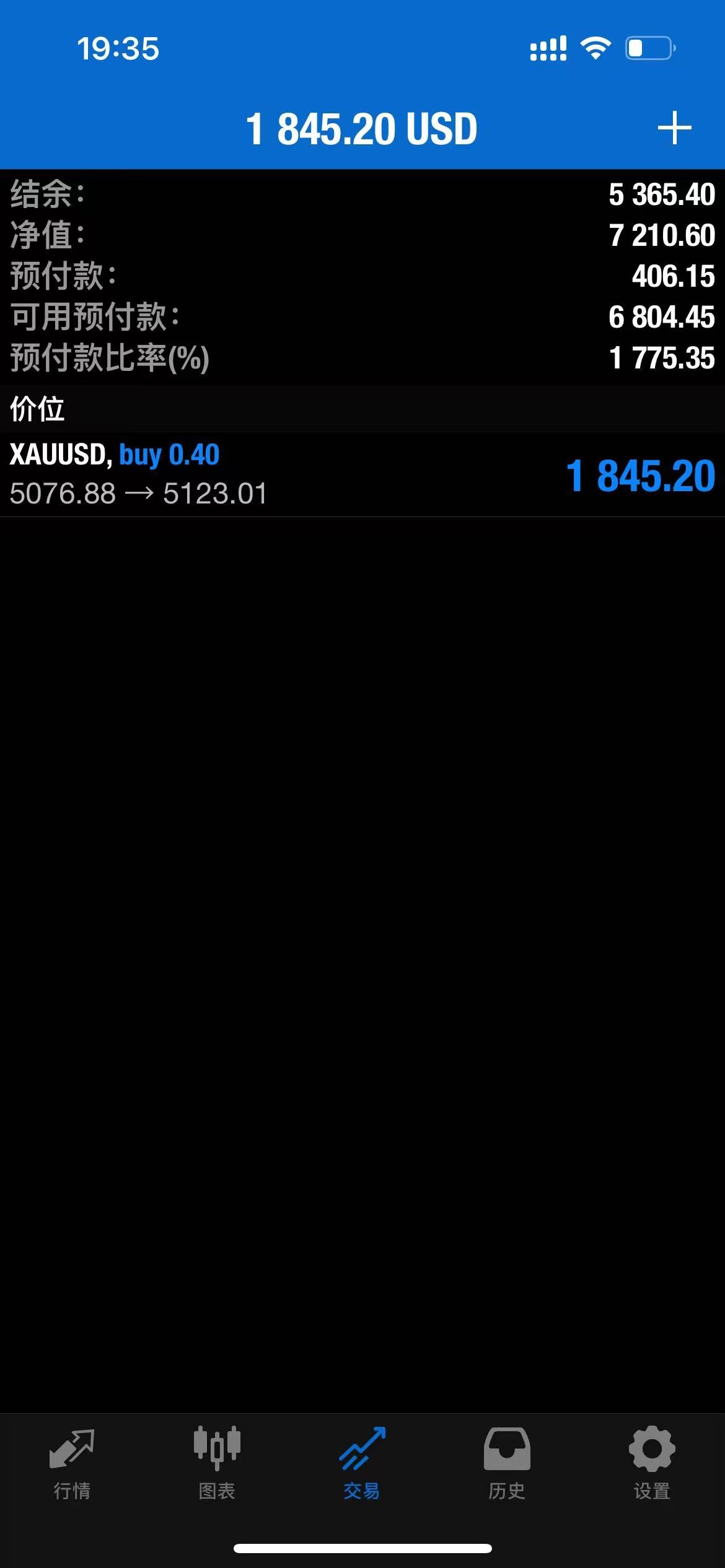The height and width of the screenshot is (1568, 725).
Task: Select the 交易 trade tab
Action: (362, 1464)
